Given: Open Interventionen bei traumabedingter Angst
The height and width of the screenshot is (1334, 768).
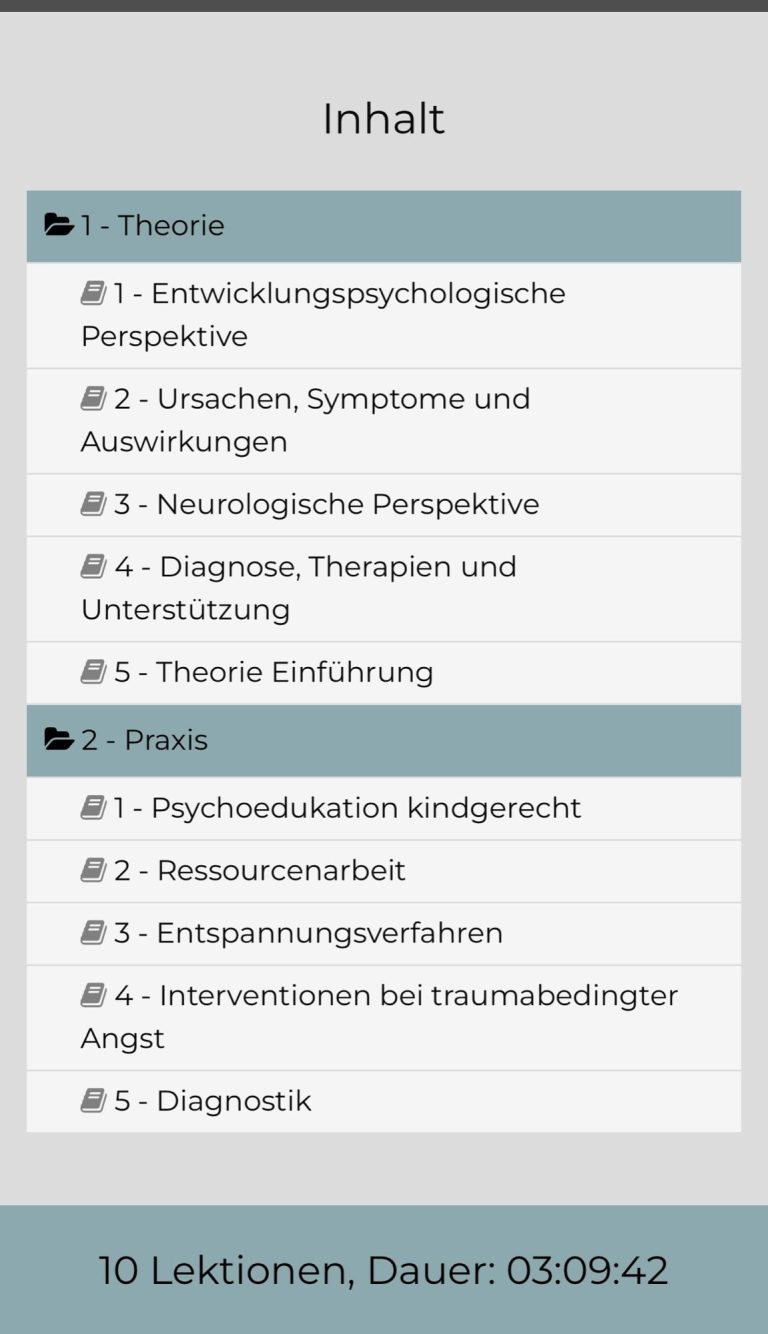Looking at the screenshot, I should pyautogui.click(x=379, y=1016).
